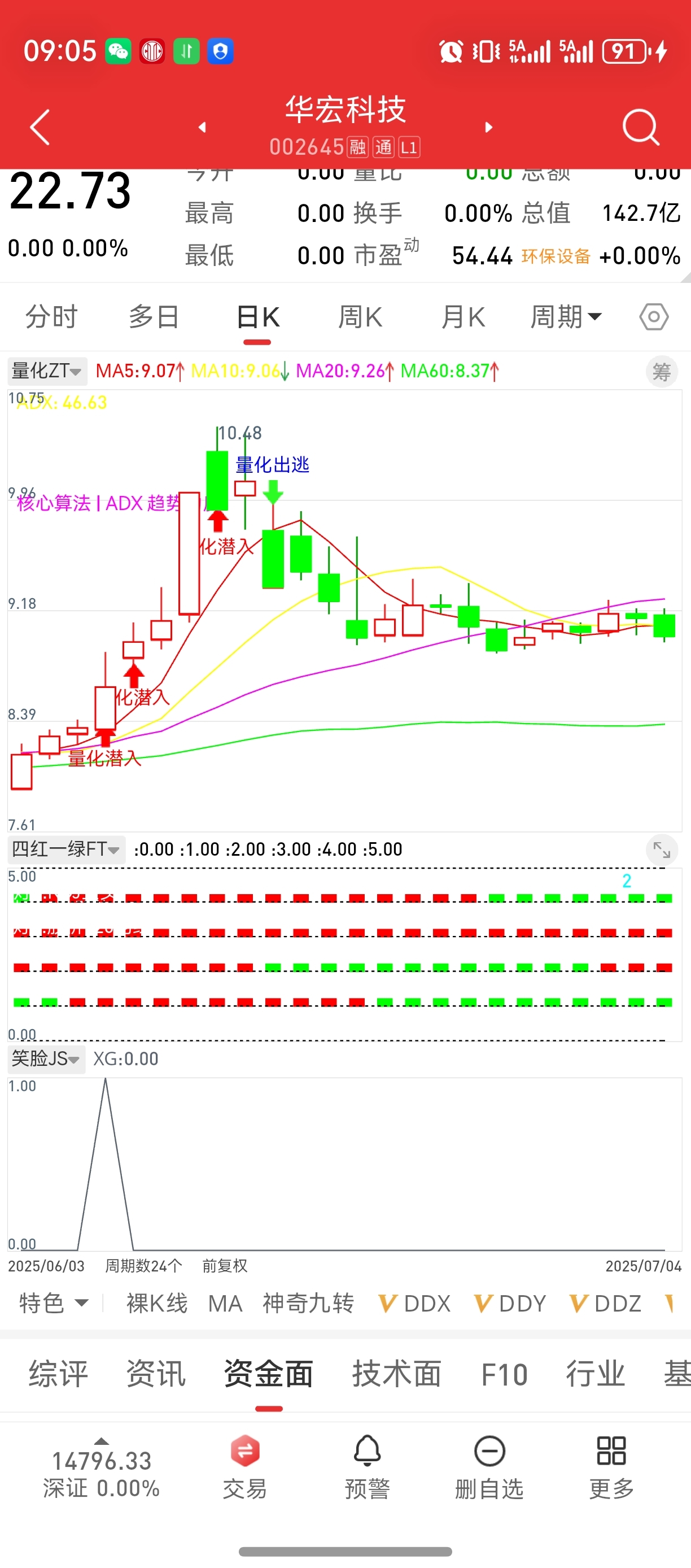The height and width of the screenshot is (1568, 691).
Task: Switch to next stock with right arrow
Action: click(488, 127)
